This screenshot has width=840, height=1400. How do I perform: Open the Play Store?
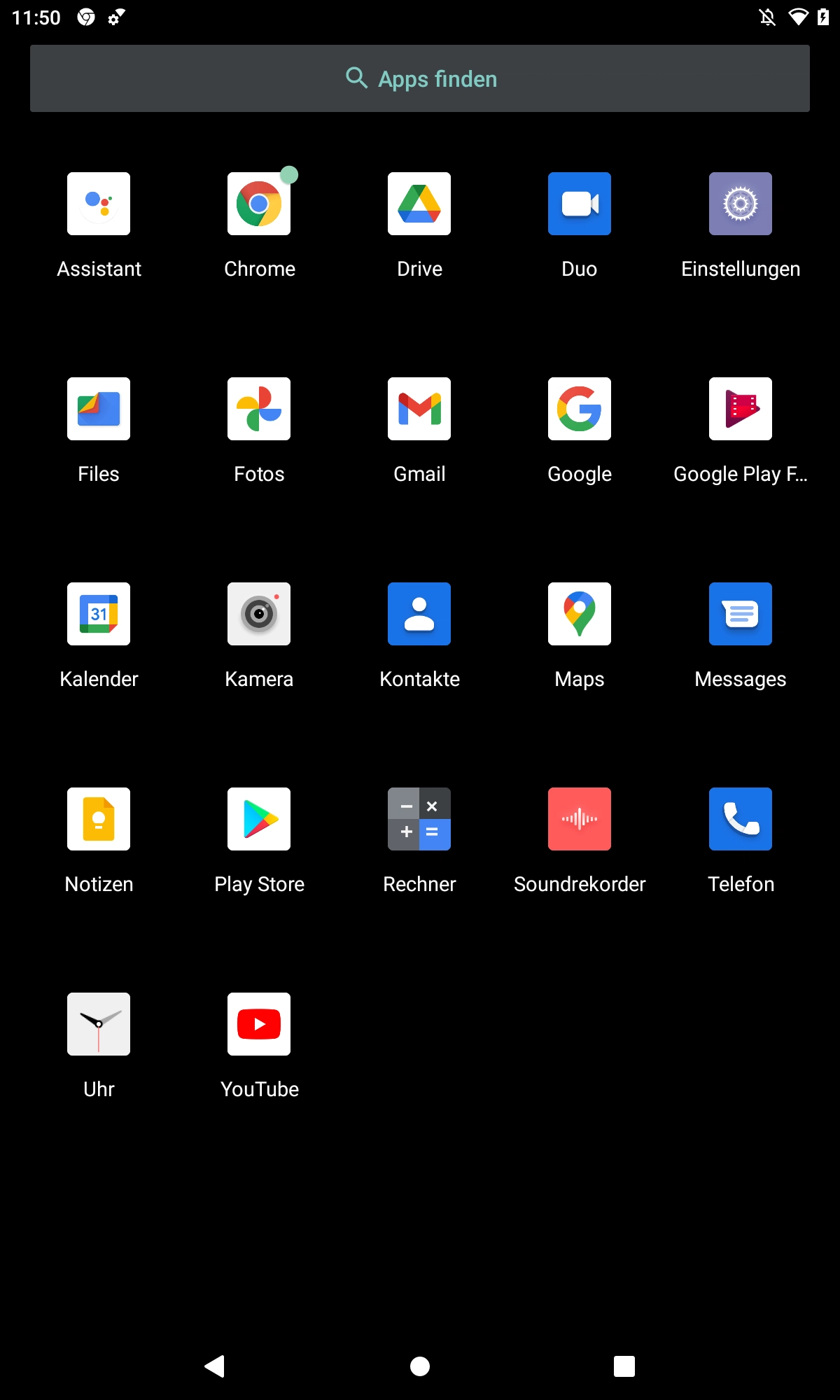[x=259, y=819]
